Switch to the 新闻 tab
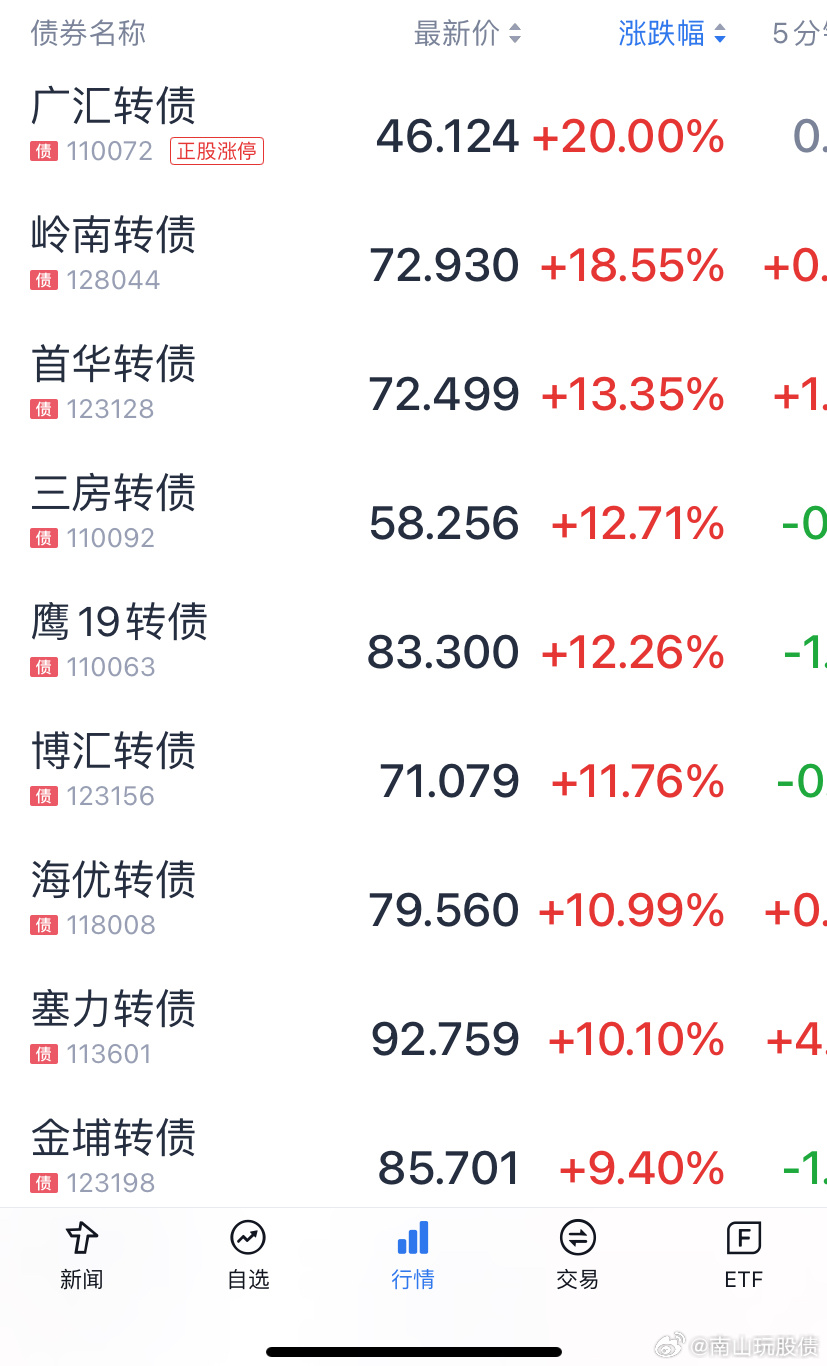 [x=81, y=1254]
